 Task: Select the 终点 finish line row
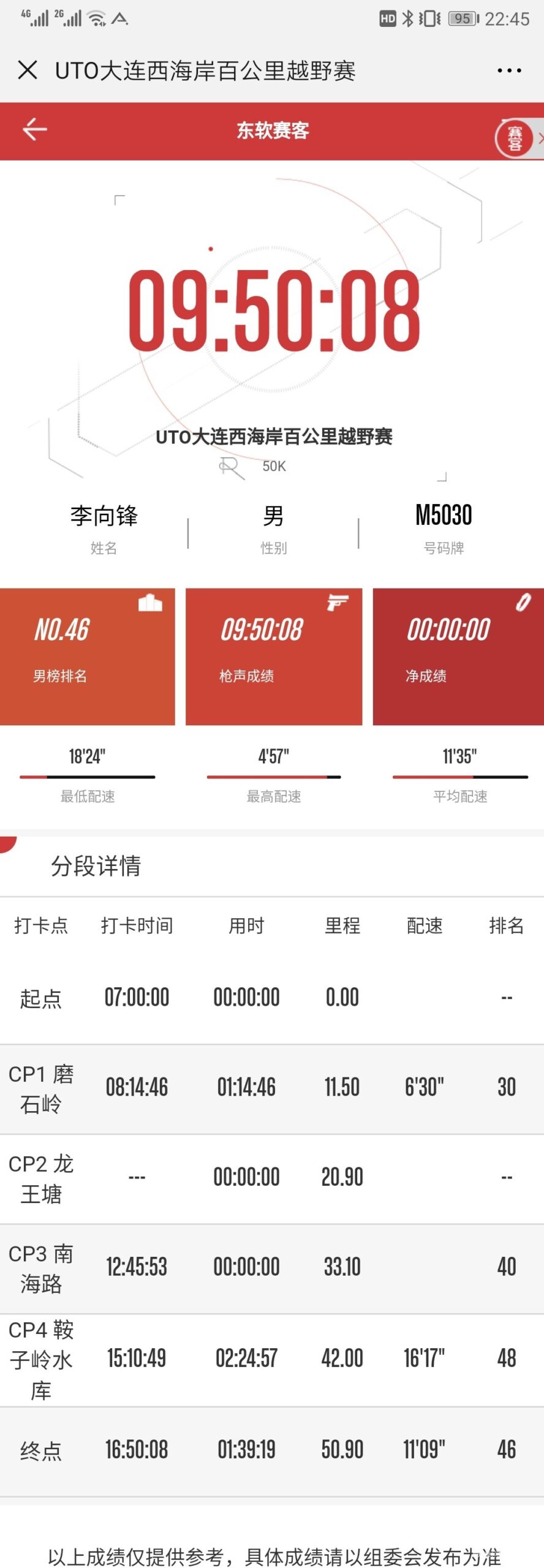tap(272, 1449)
